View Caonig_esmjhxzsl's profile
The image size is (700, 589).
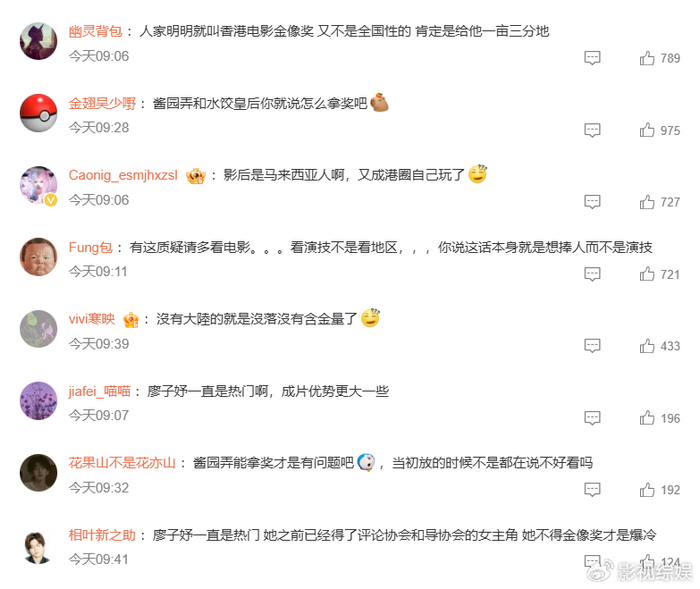click(x=122, y=175)
